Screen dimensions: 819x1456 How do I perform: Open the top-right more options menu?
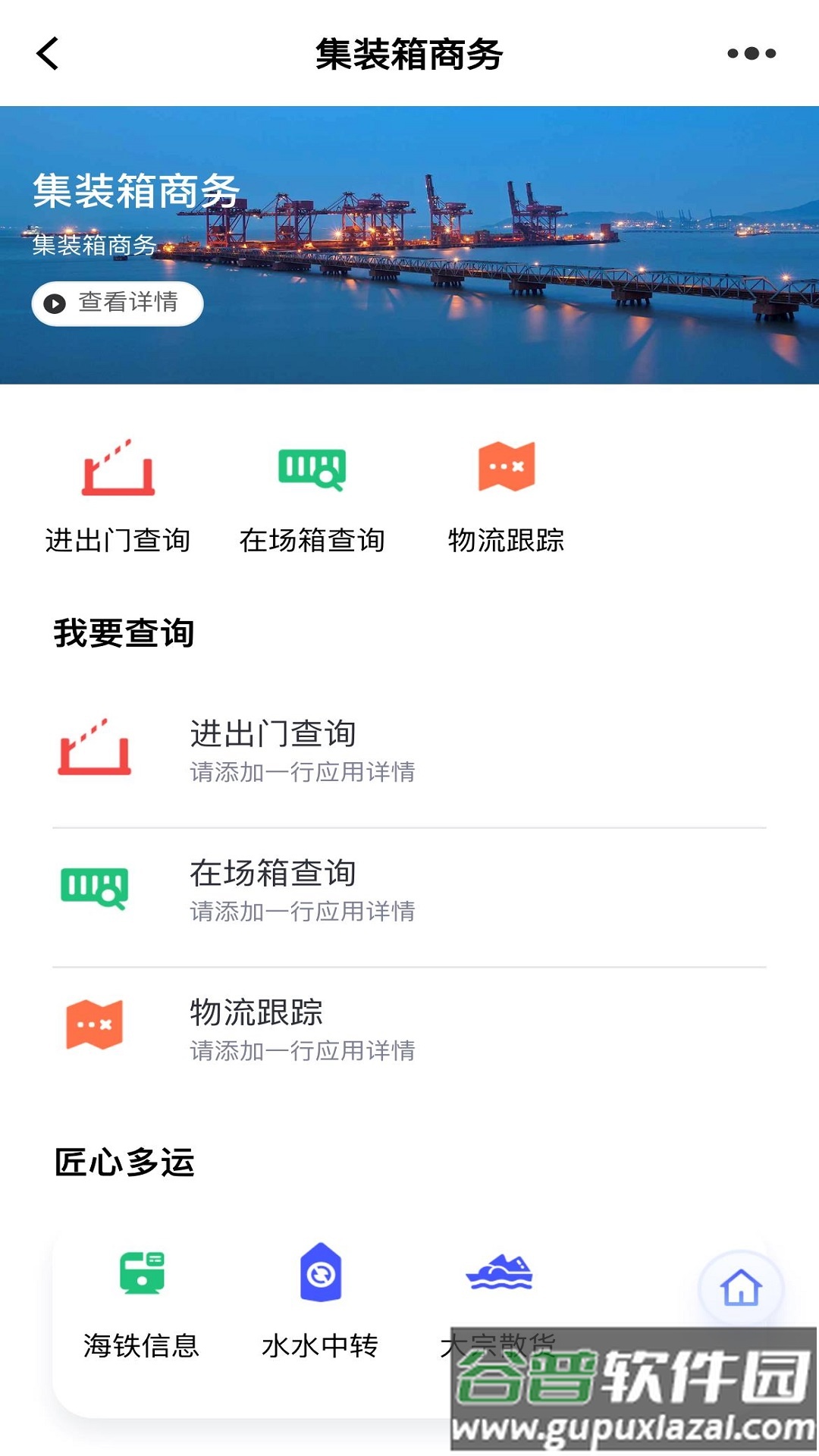pyautogui.click(x=753, y=53)
